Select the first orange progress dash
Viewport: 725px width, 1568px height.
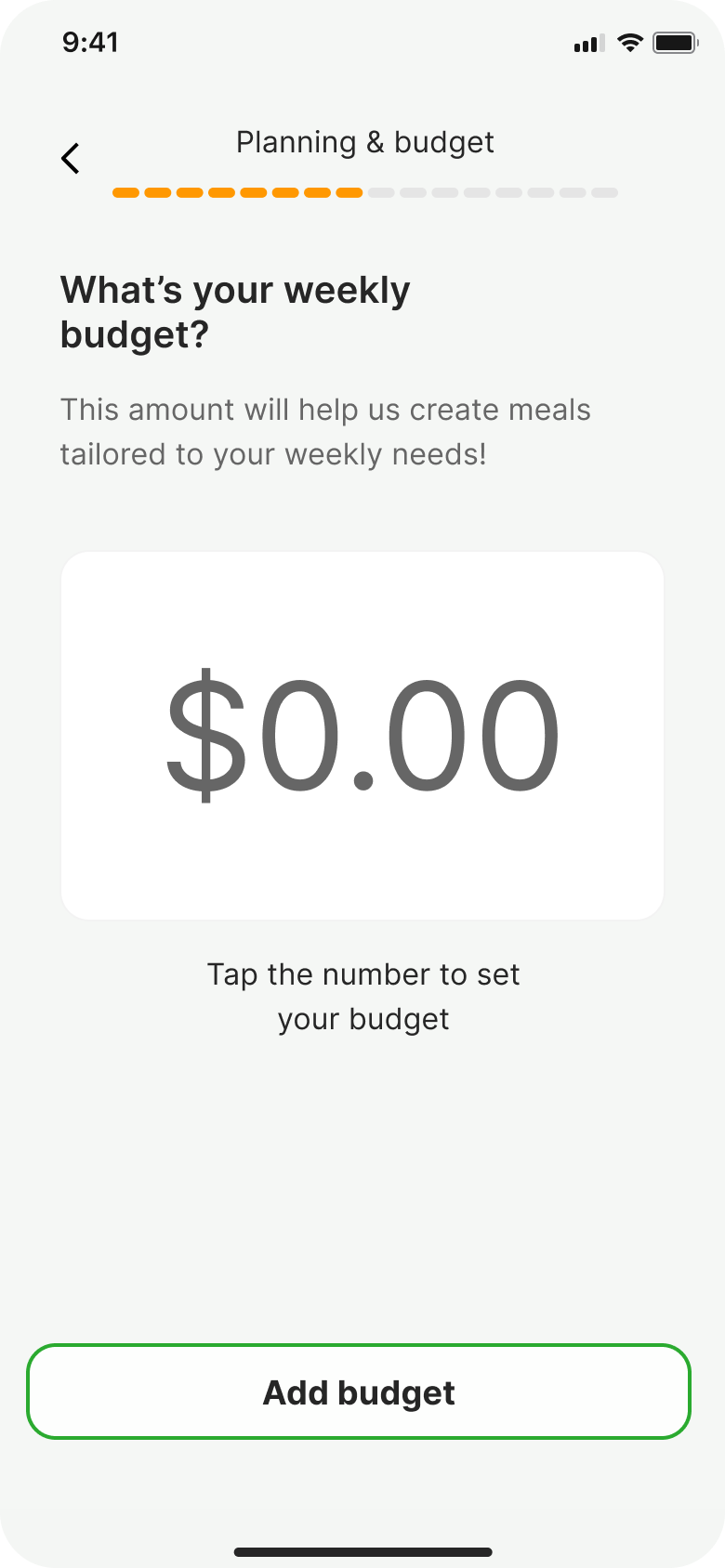click(x=125, y=192)
